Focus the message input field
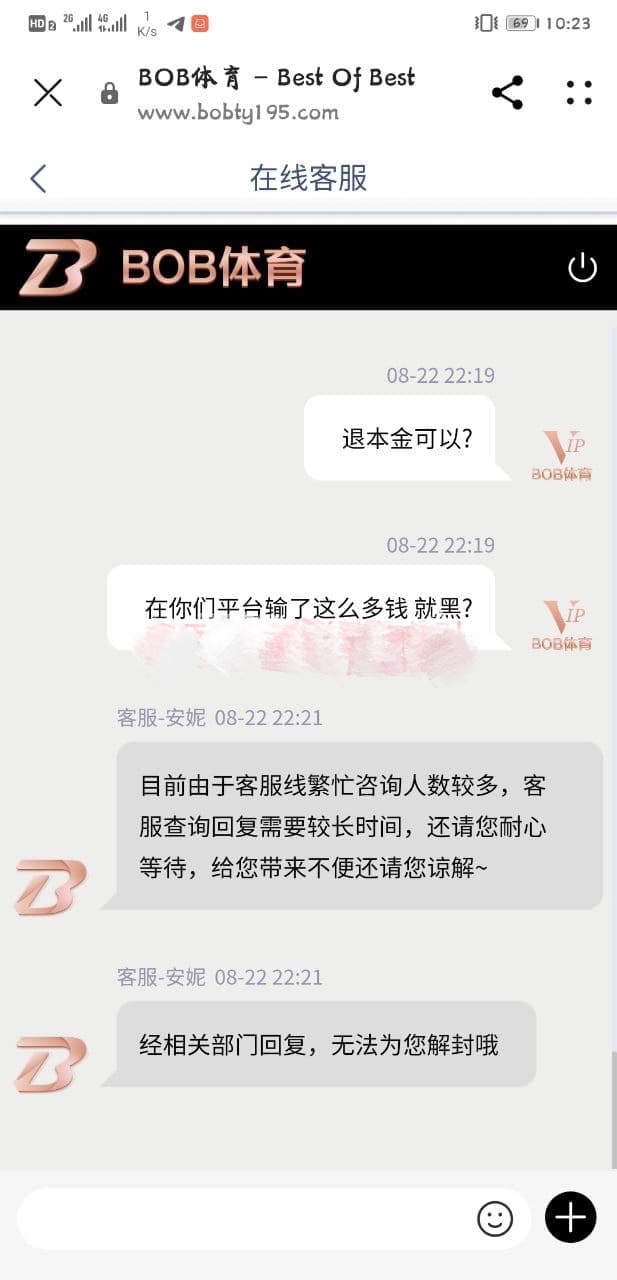617x1280 pixels. coord(245,1219)
